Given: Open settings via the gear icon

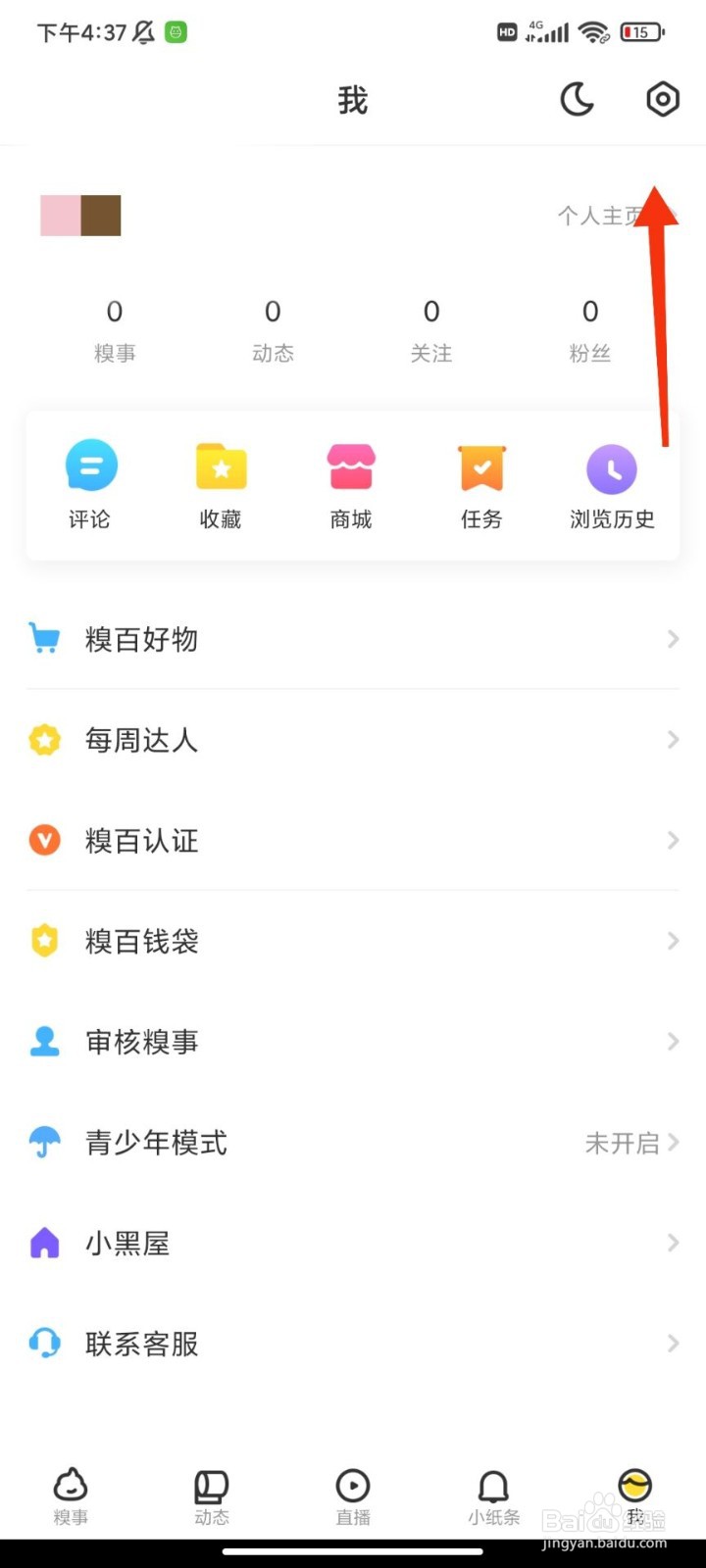Looking at the screenshot, I should [x=663, y=99].
